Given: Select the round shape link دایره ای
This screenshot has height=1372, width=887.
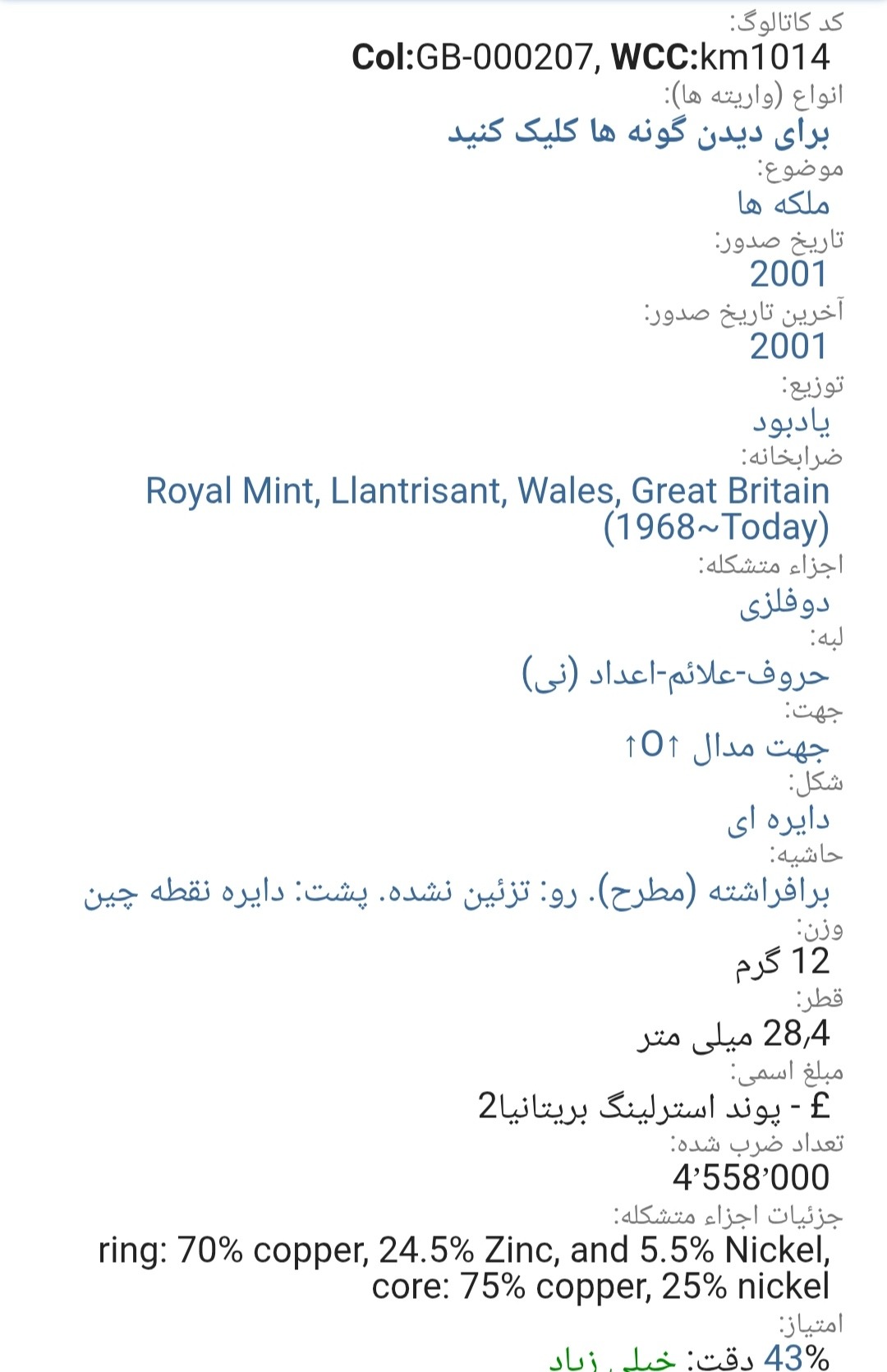Looking at the screenshot, I should (x=778, y=820).
